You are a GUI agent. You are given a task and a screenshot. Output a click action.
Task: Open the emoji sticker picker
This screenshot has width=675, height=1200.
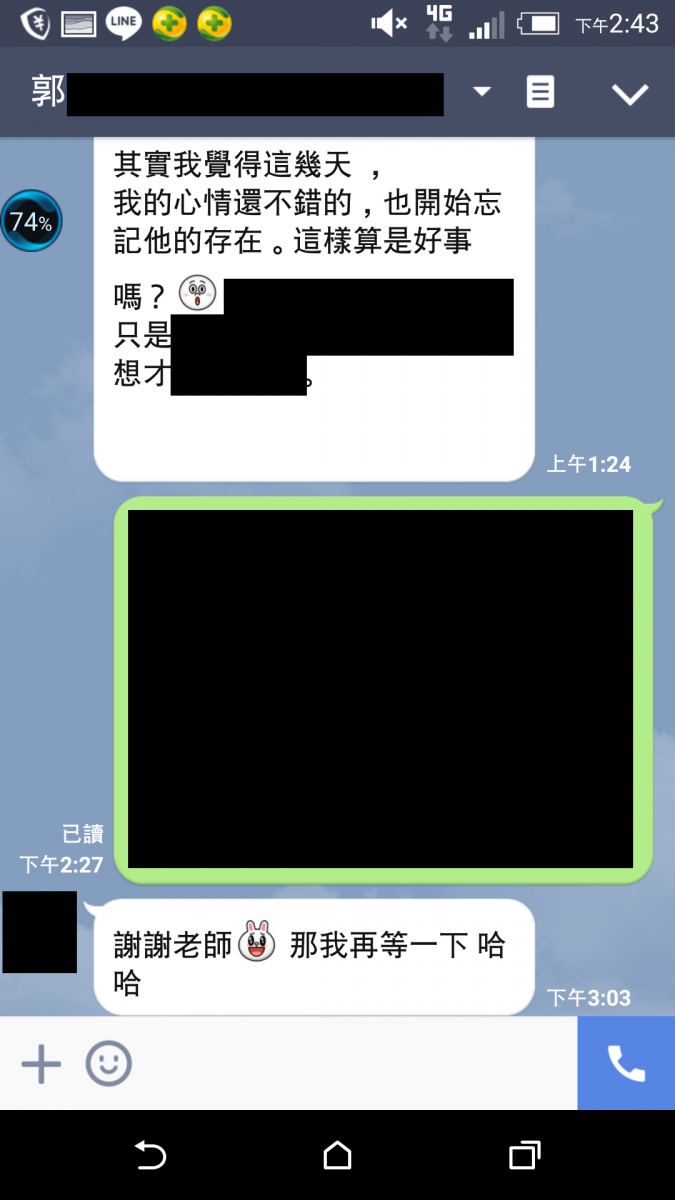(x=108, y=1064)
